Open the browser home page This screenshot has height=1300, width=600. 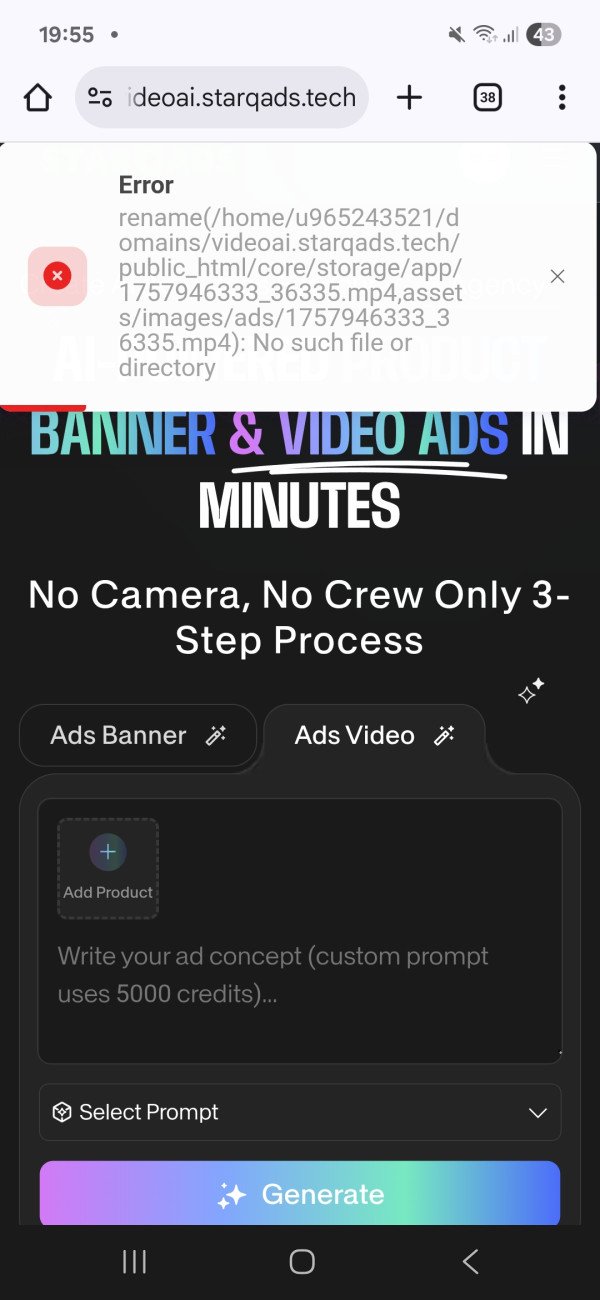pyautogui.click(x=37, y=97)
